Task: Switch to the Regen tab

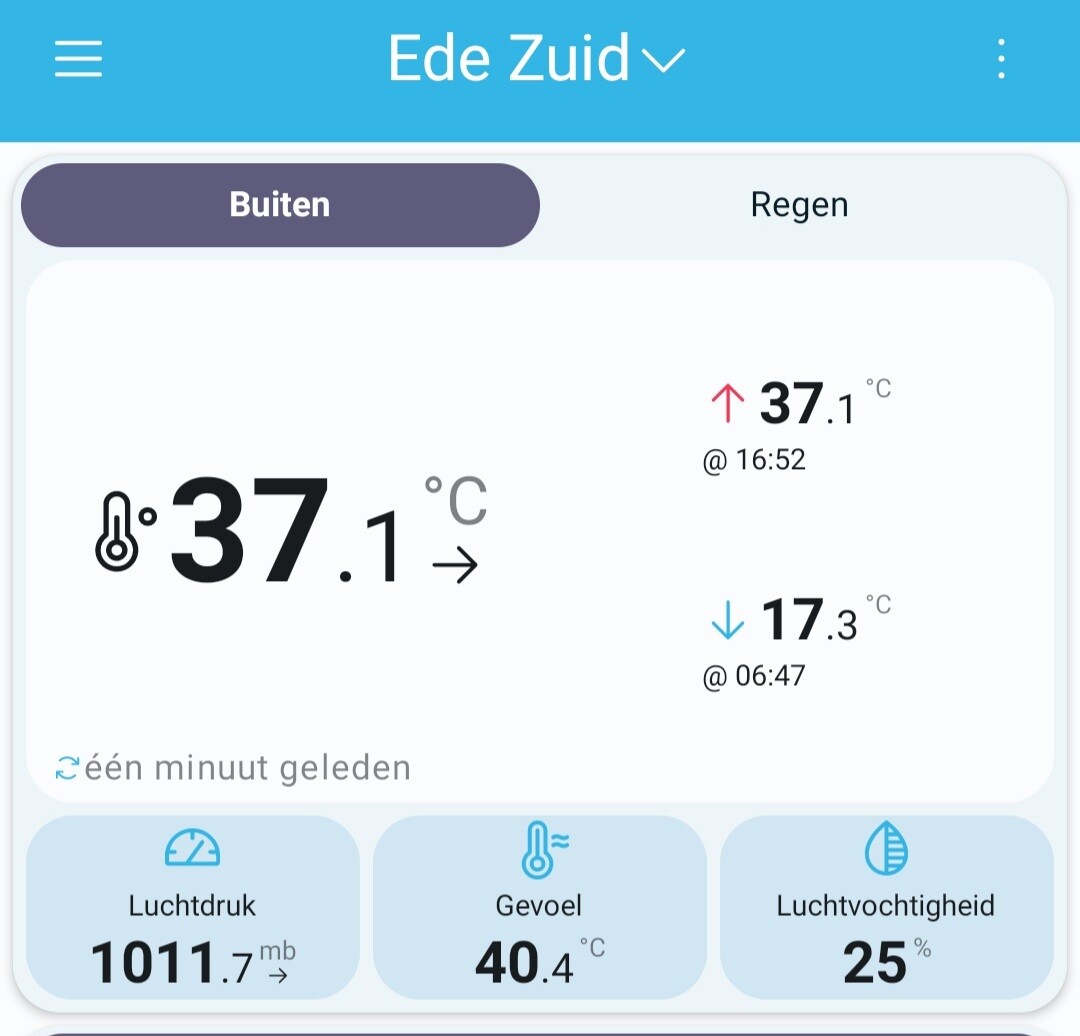Action: pyautogui.click(x=799, y=205)
